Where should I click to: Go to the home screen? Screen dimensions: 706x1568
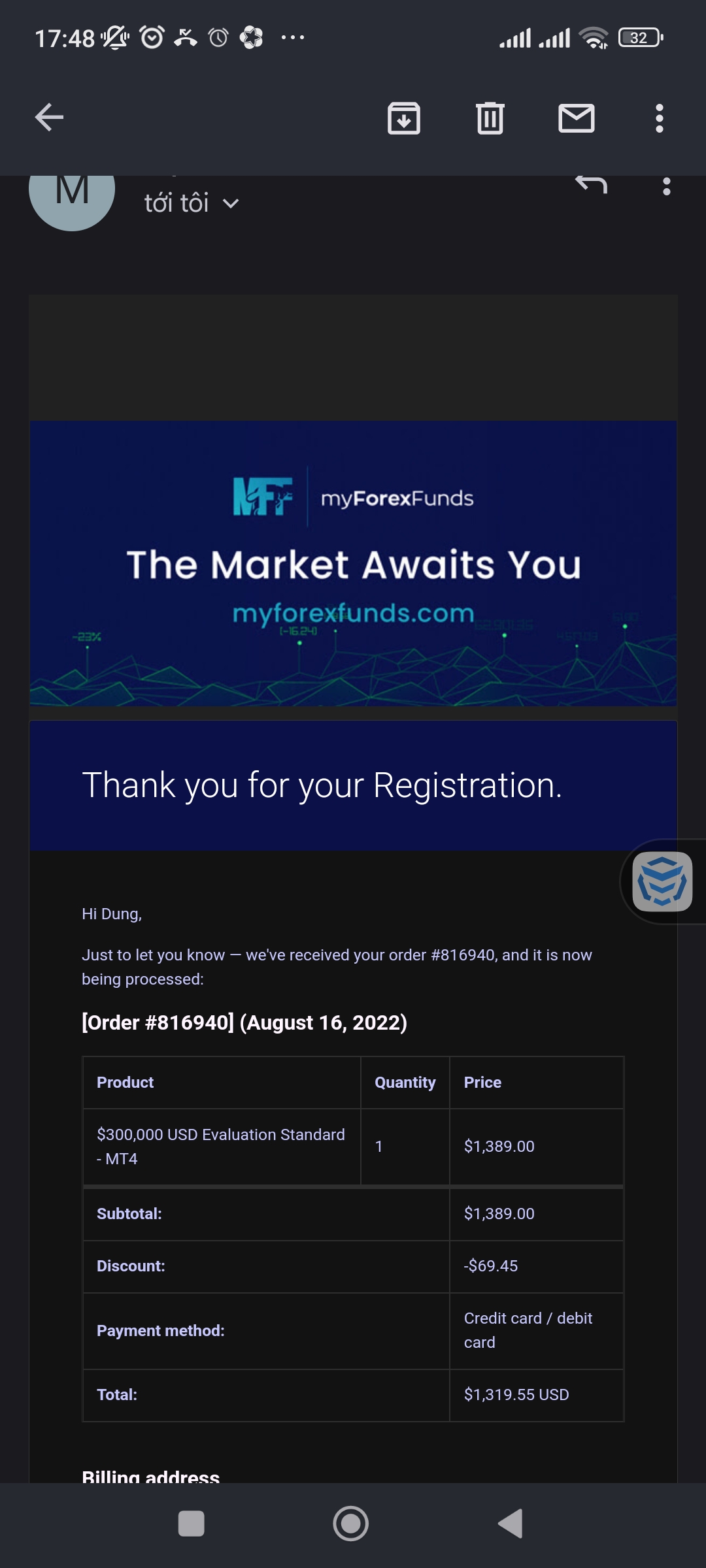(351, 1524)
